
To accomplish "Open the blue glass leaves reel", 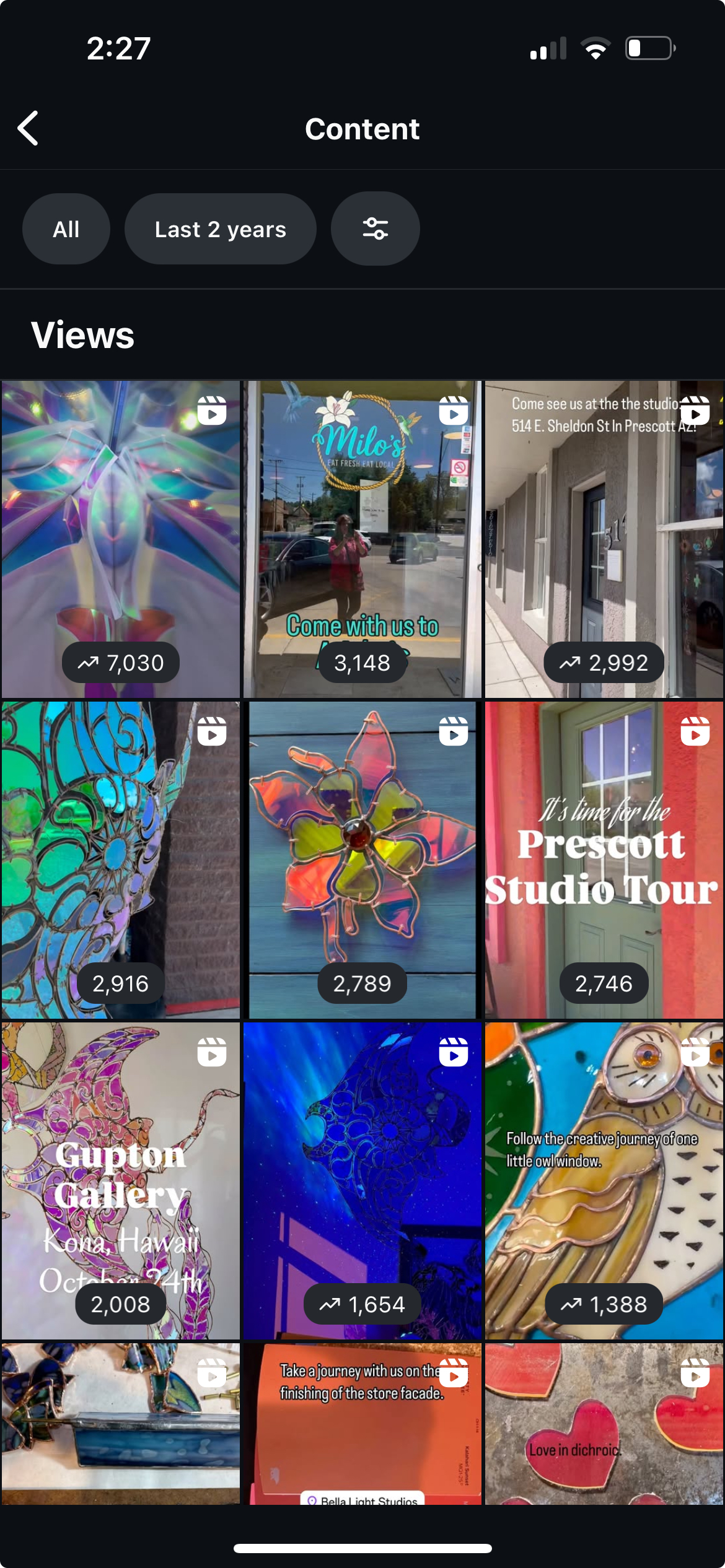I will click(121, 1424).
